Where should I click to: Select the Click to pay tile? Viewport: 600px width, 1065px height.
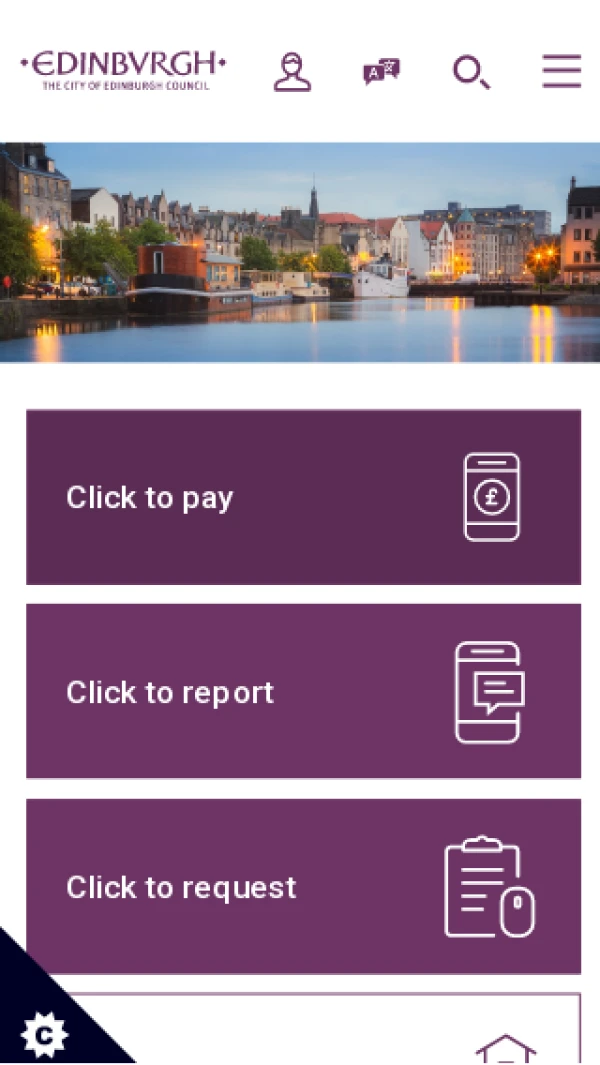[303, 497]
